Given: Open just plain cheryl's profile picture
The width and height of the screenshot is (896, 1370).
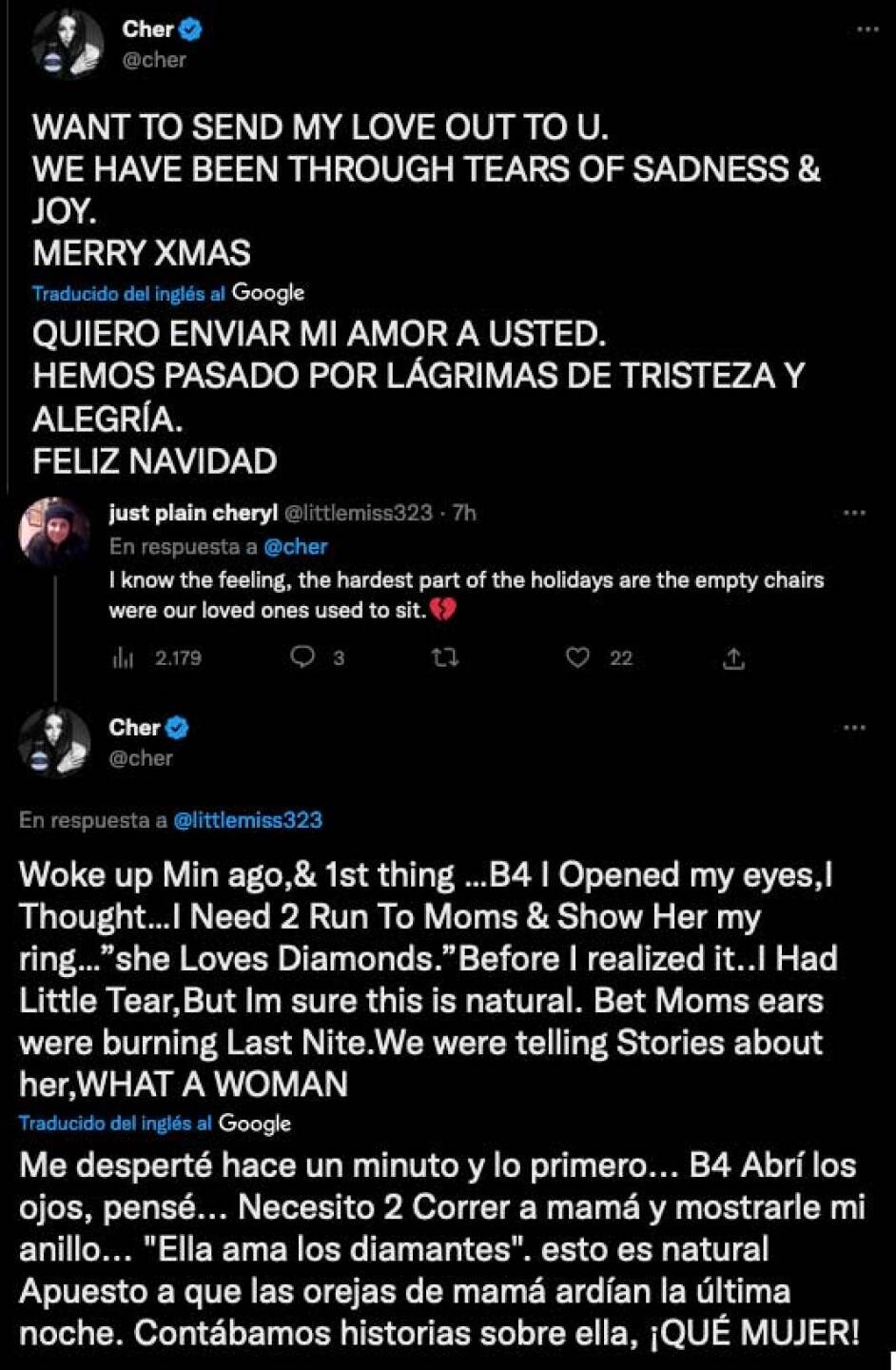Looking at the screenshot, I should pos(53,532).
